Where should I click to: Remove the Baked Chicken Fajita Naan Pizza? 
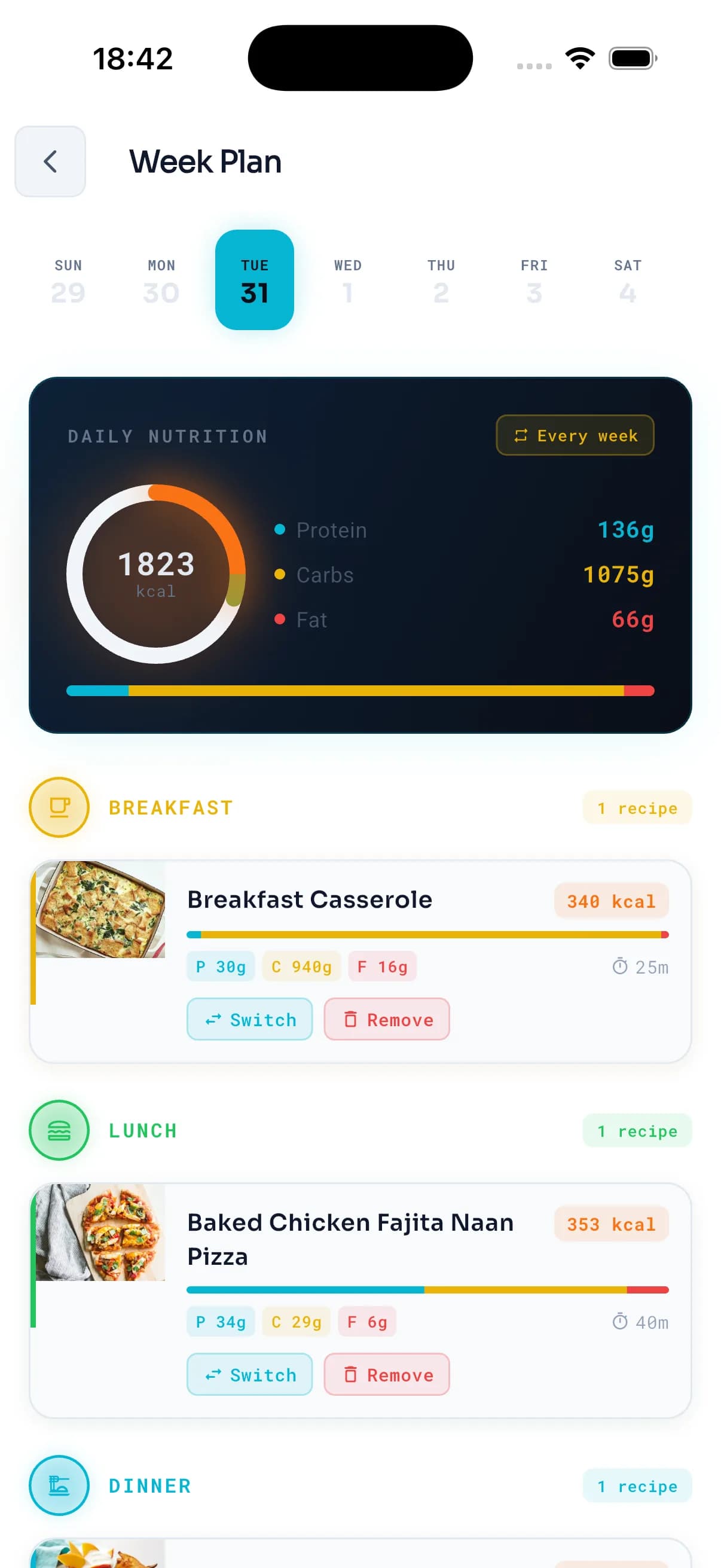[x=386, y=1374]
